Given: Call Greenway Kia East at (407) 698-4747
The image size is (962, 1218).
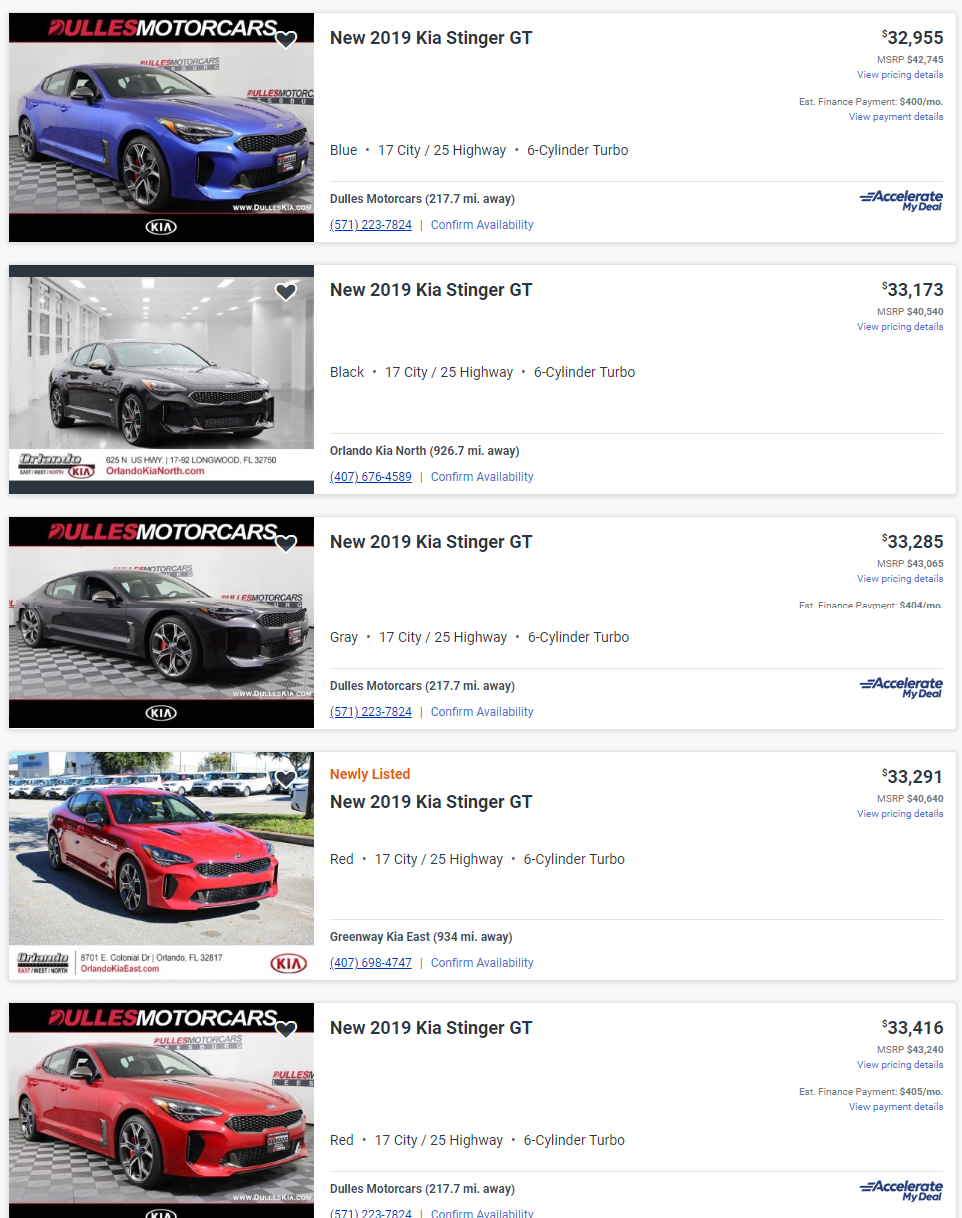Looking at the screenshot, I should [371, 963].
